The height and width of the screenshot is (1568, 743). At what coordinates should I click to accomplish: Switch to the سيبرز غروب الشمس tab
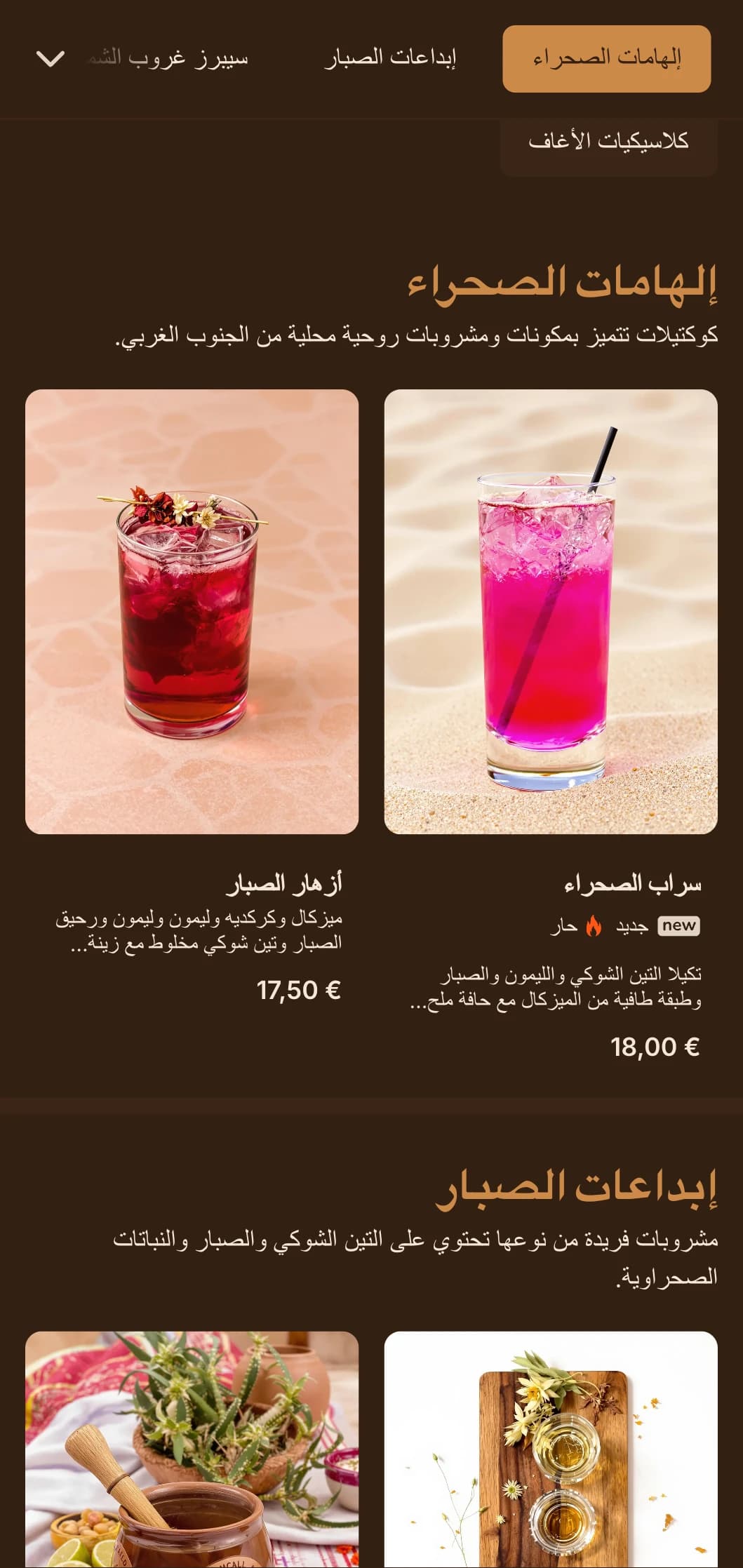(168, 58)
